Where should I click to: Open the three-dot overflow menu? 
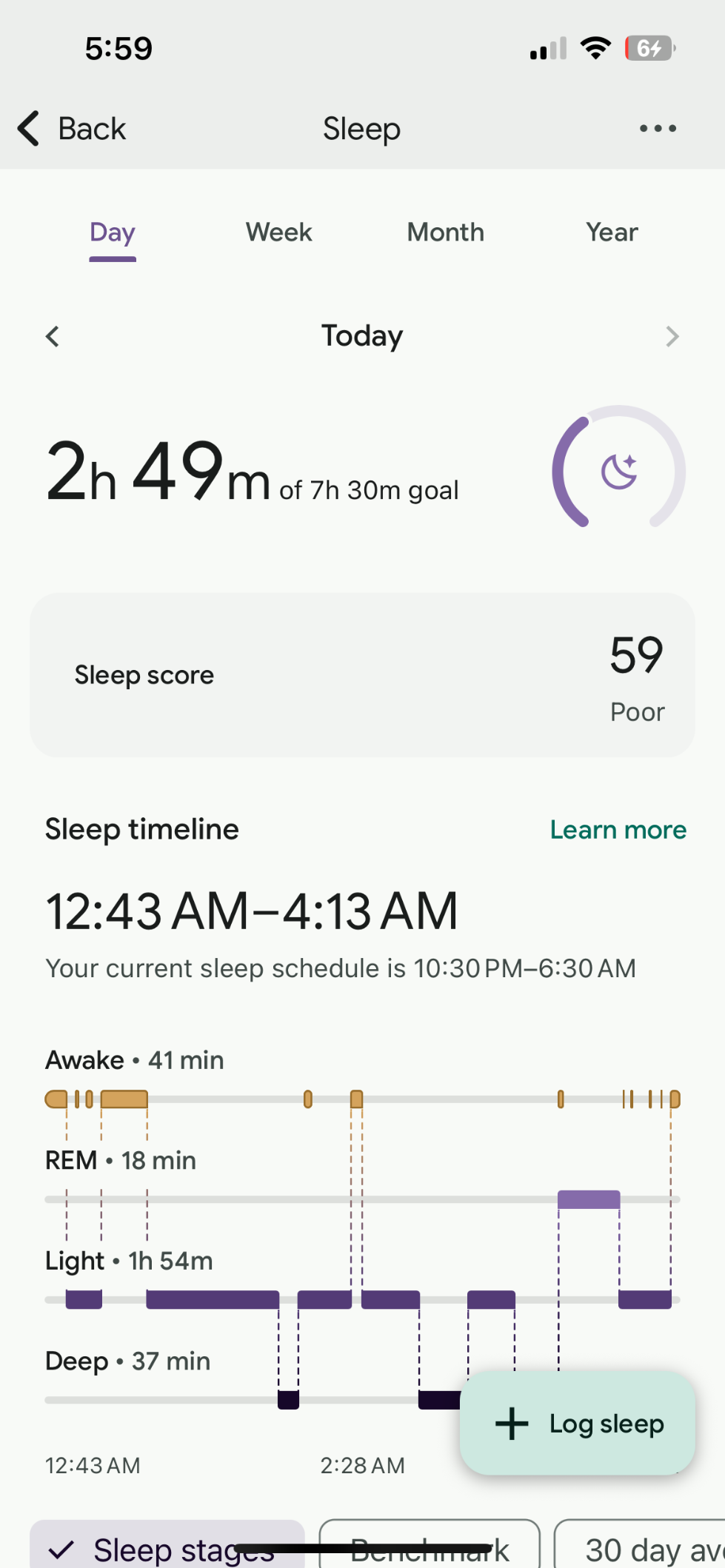pyautogui.click(x=658, y=129)
